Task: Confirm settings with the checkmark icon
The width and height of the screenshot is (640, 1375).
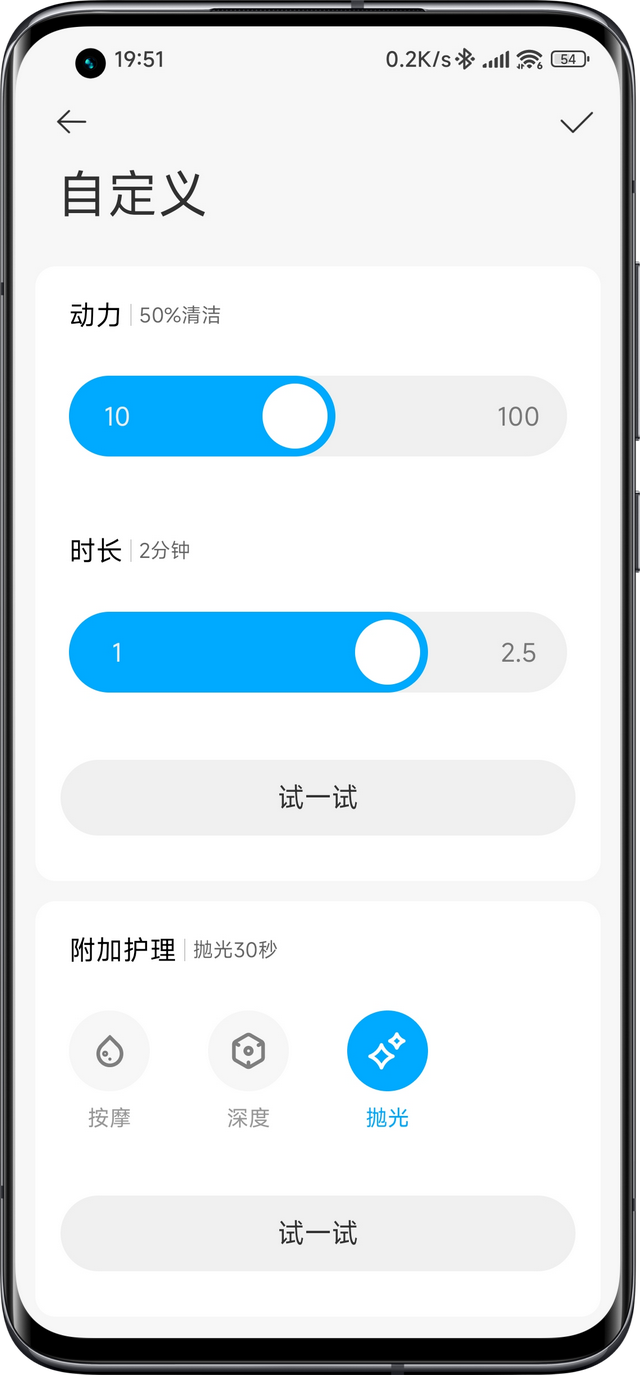Action: click(576, 122)
